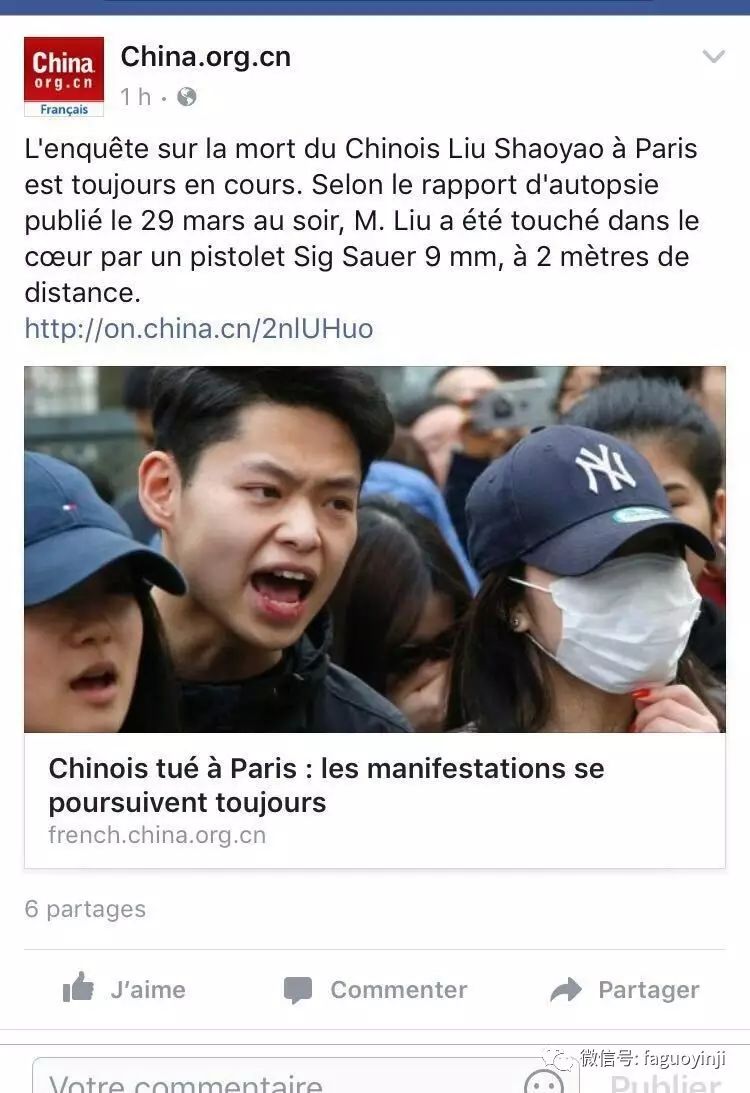View the 6 partages list
The image size is (750, 1093).
(85, 909)
